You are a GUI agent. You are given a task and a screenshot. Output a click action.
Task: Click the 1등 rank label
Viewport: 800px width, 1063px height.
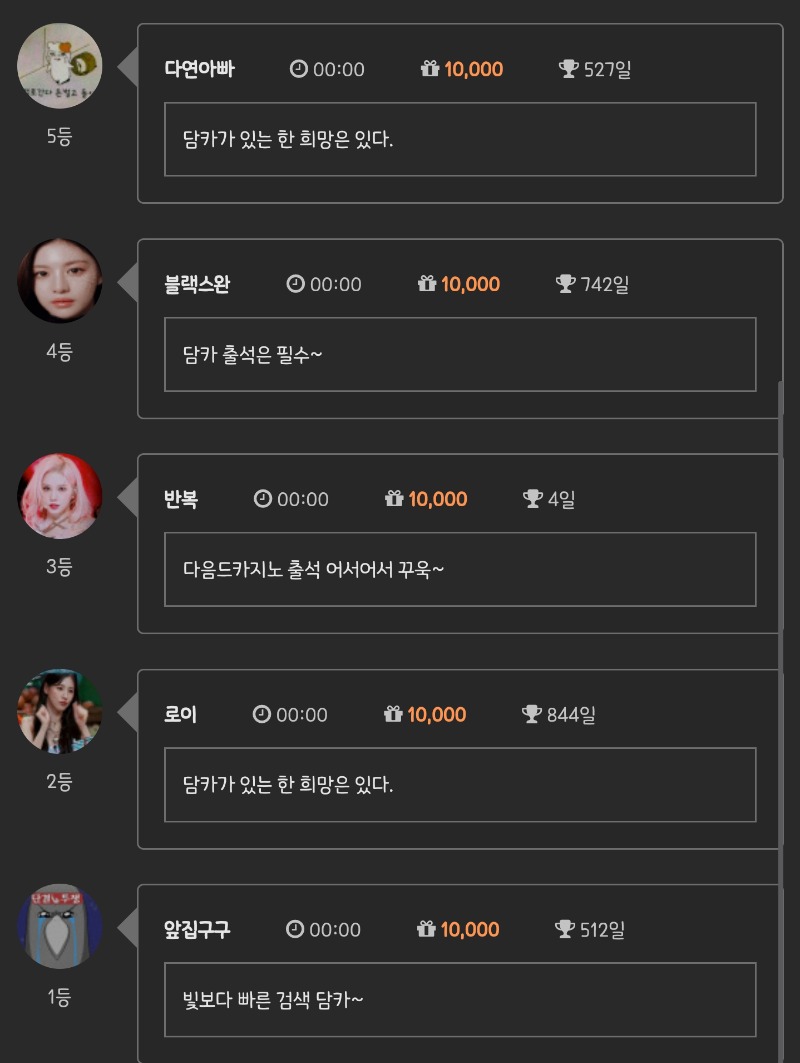[x=60, y=997]
